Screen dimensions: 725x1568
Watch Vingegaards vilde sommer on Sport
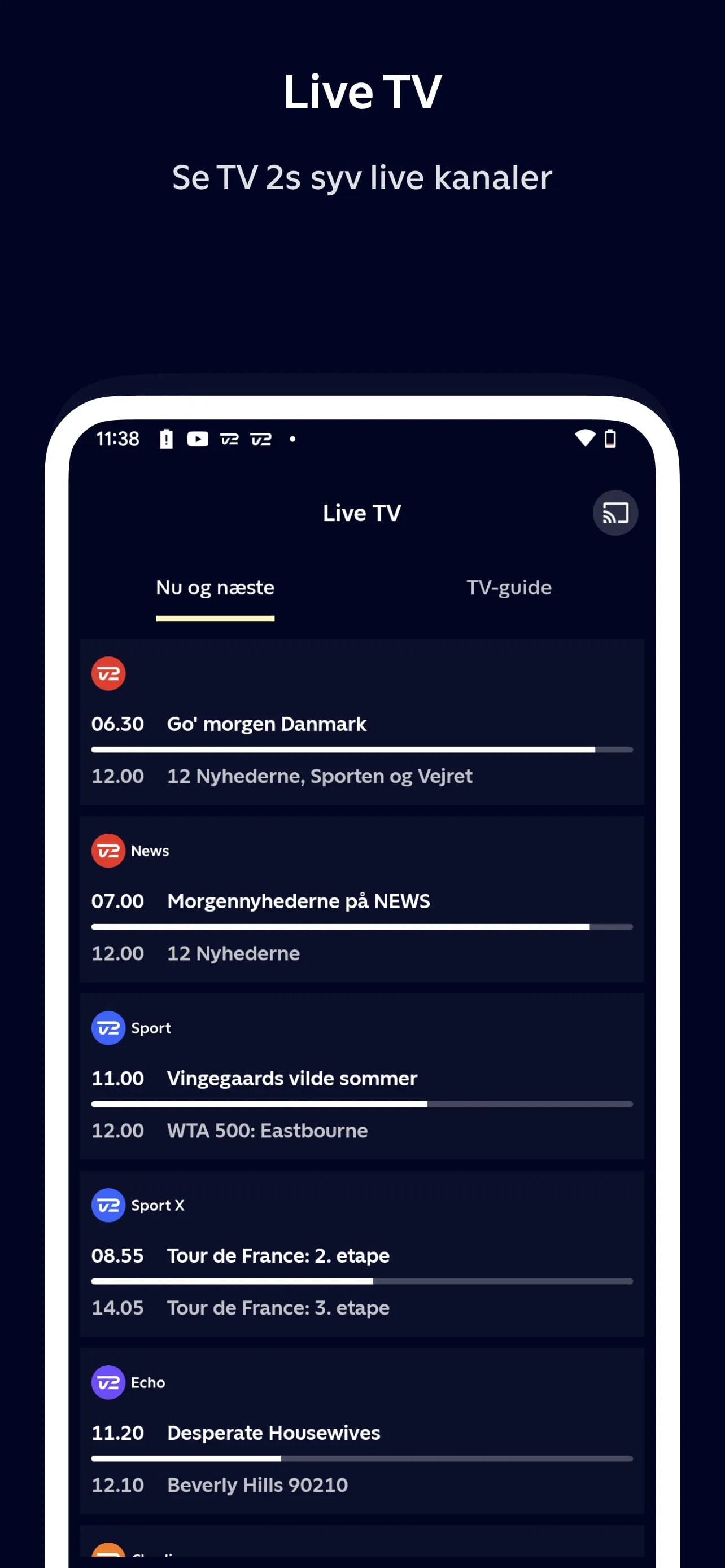[x=291, y=1078]
